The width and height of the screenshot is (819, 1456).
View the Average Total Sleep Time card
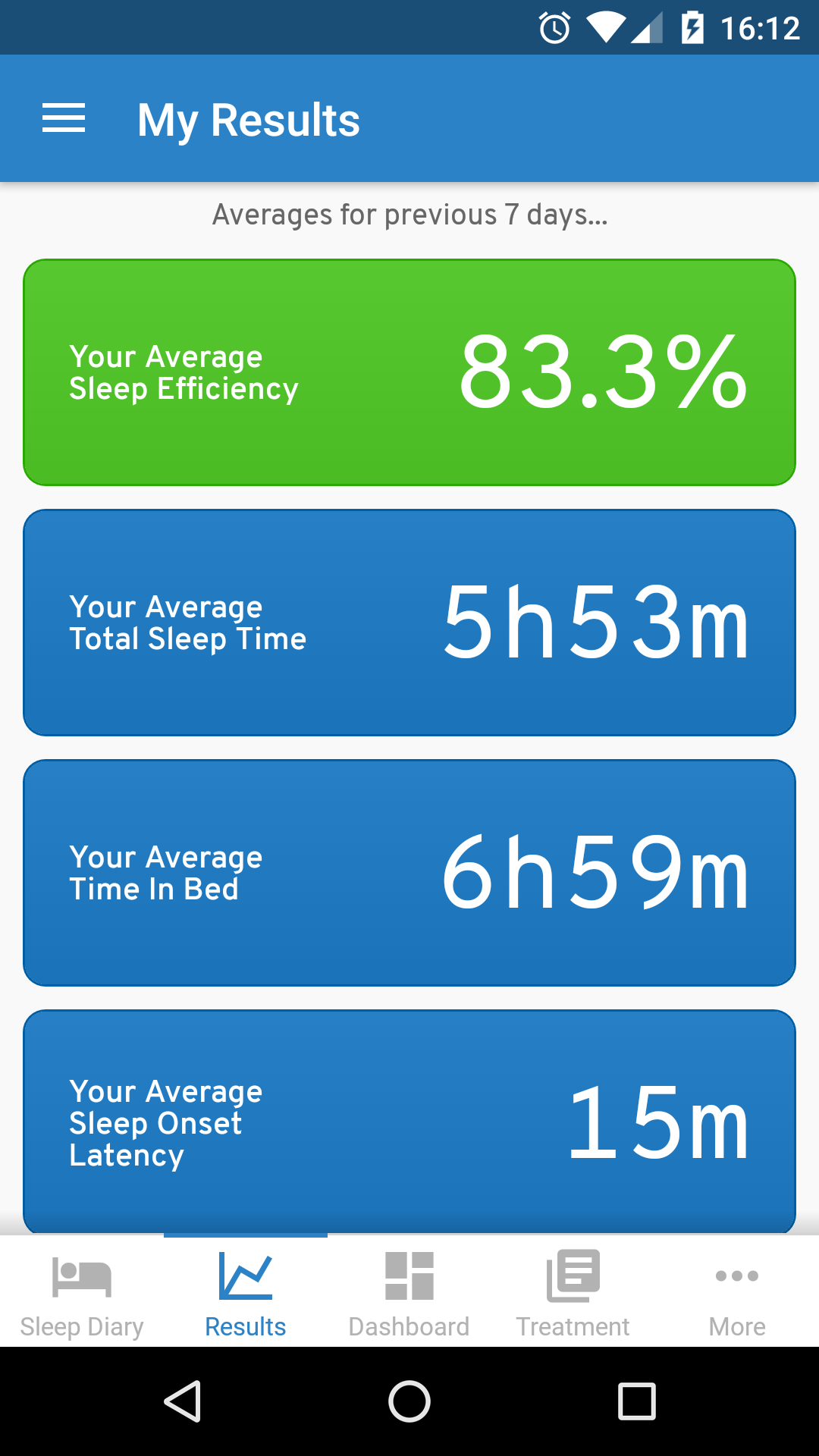pos(409,623)
